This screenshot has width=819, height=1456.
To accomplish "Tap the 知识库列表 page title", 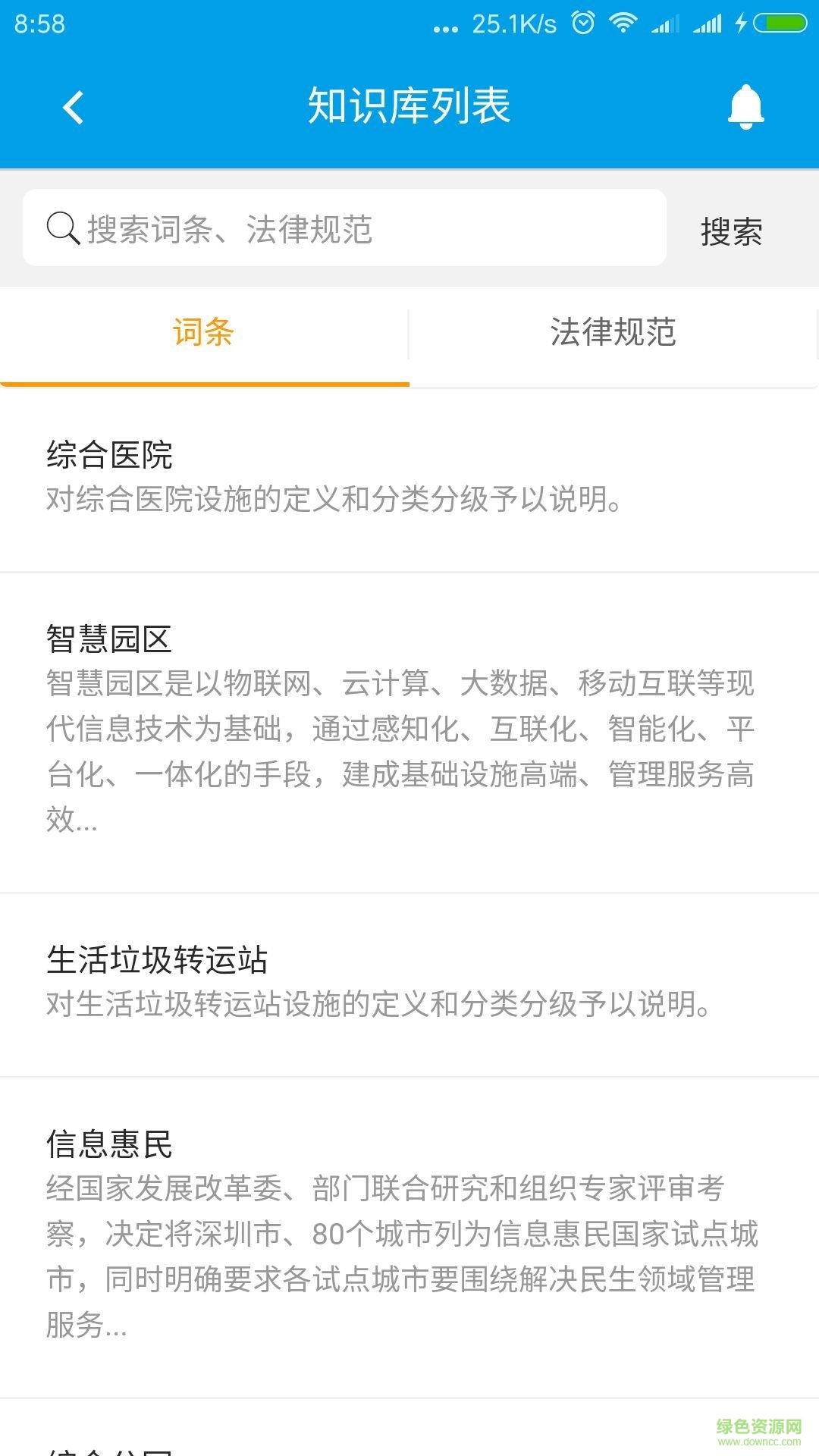I will coord(409,106).
